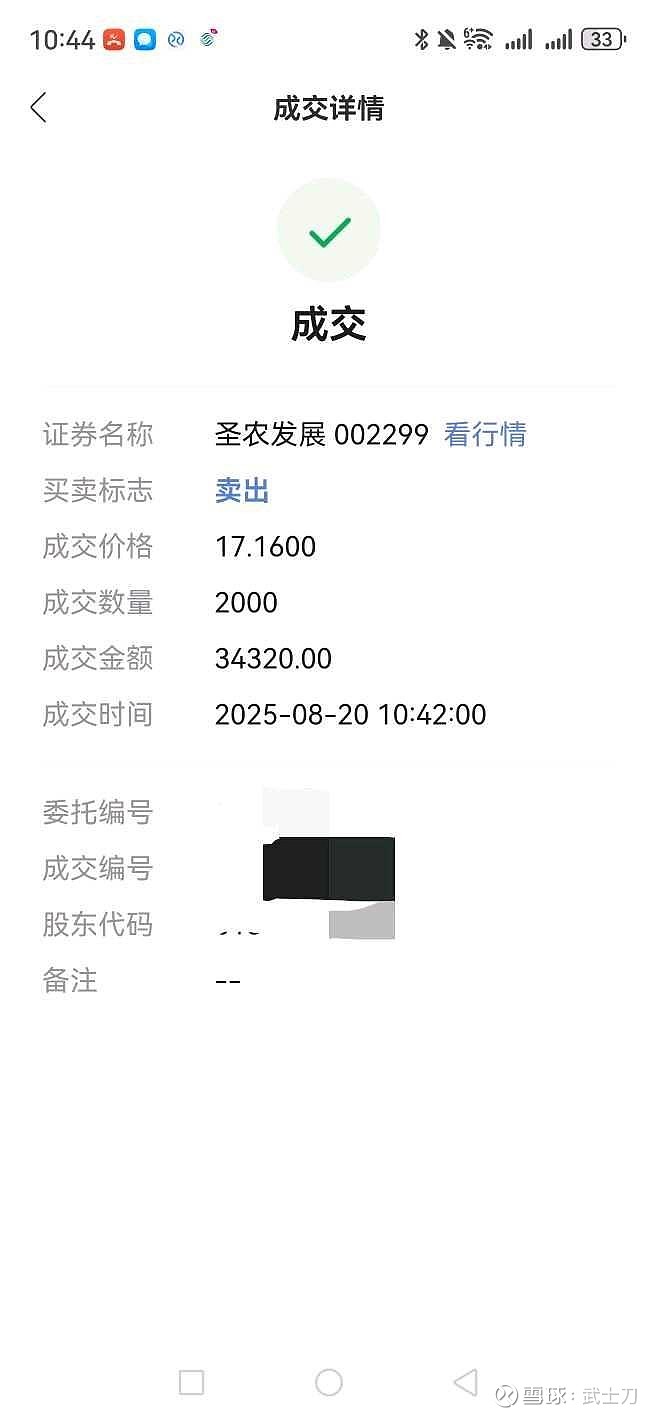Image resolution: width=658 pixels, height=1416 pixels.
Task: Tap the system back triangle button
Action: (x=465, y=1382)
